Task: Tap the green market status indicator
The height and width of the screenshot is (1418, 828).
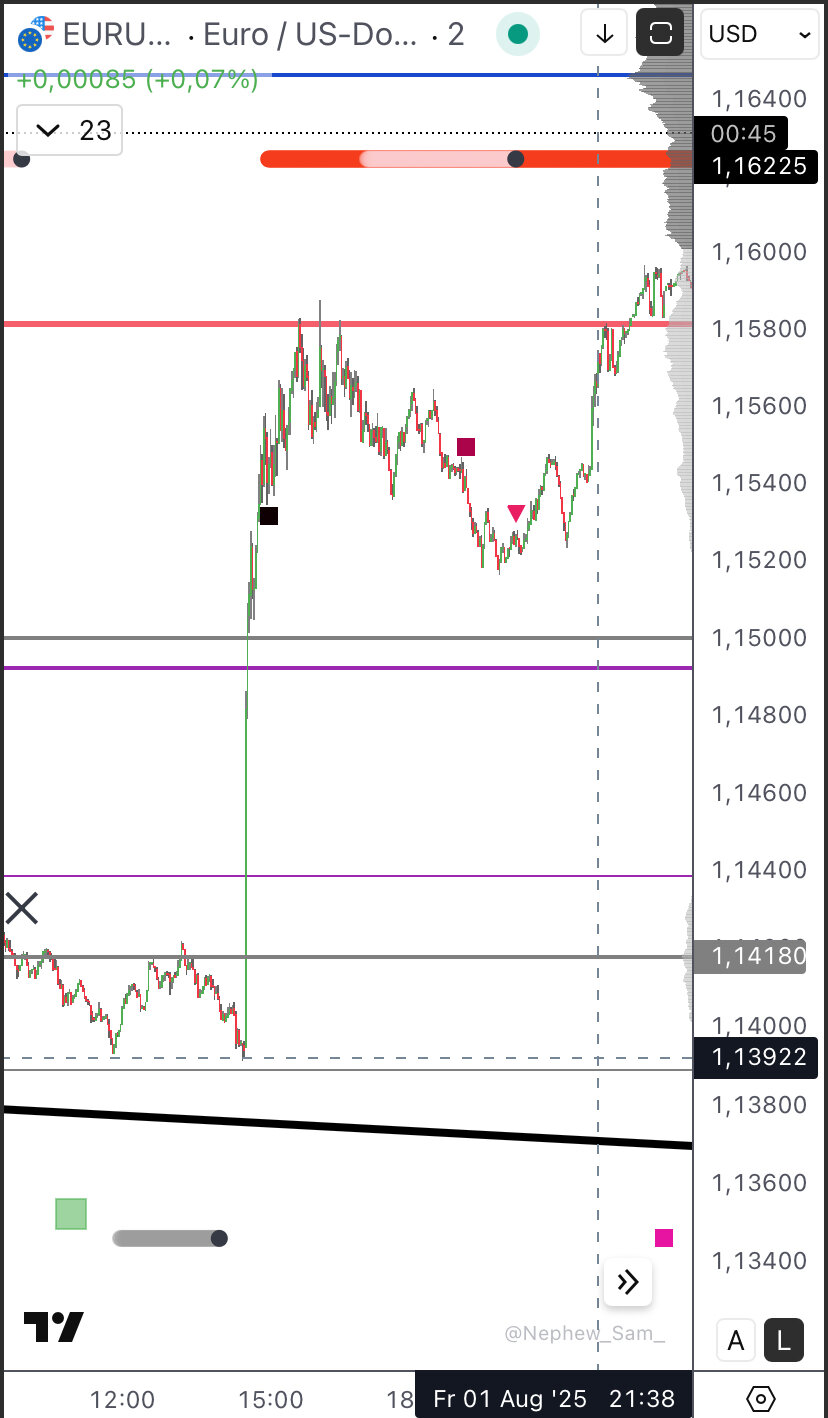Action: tap(517, 35)
